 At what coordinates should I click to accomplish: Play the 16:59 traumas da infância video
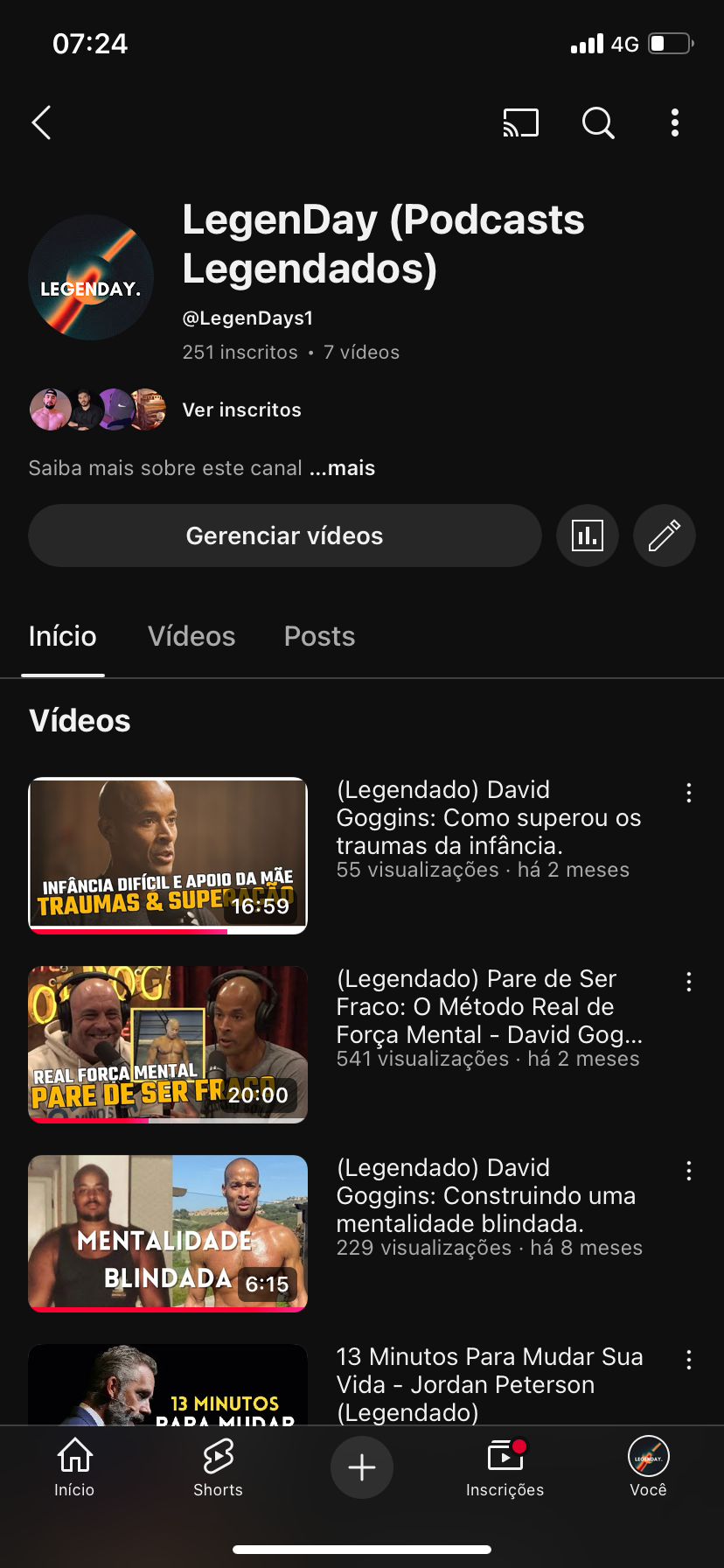168,855
